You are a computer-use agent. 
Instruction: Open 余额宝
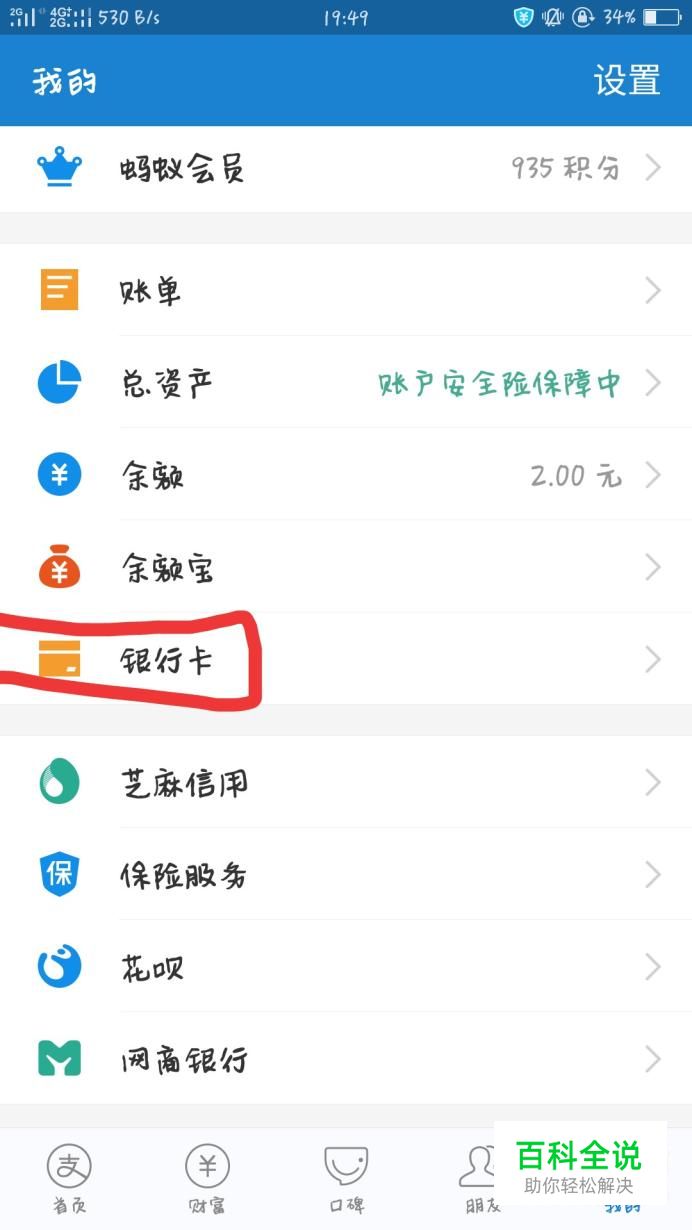(346, 568)
